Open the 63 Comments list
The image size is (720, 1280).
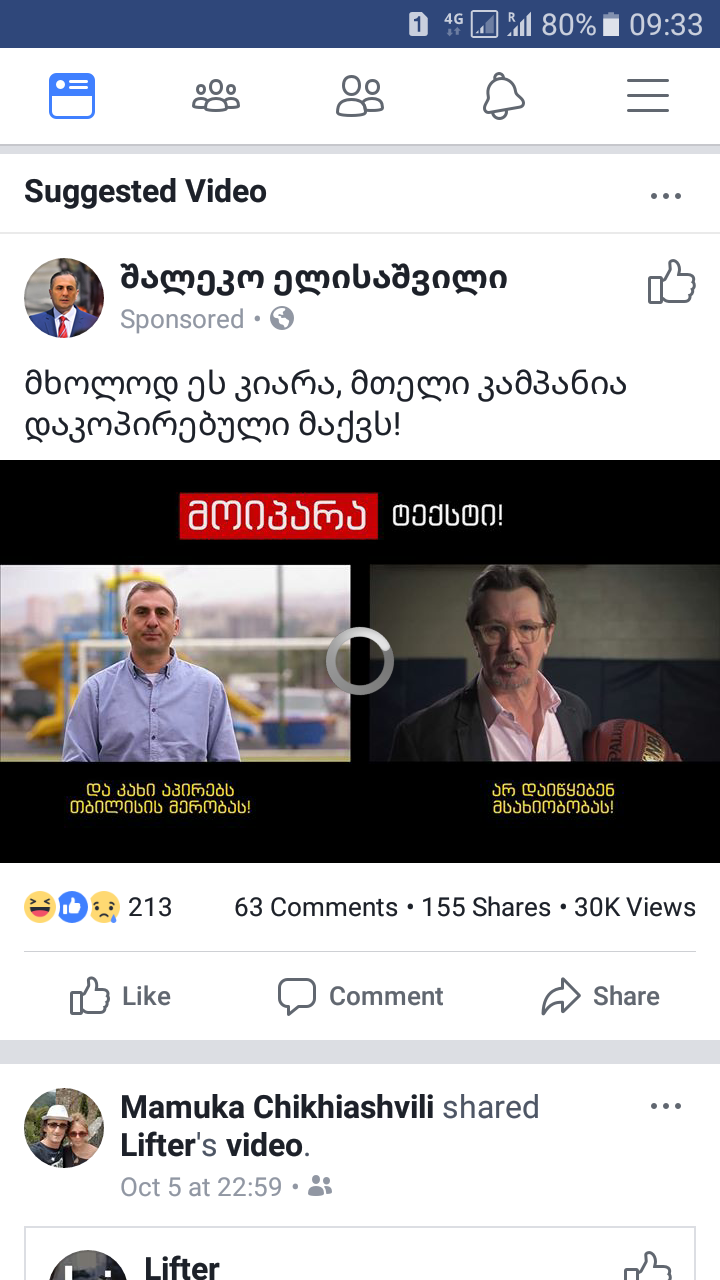tap(316, 907)
